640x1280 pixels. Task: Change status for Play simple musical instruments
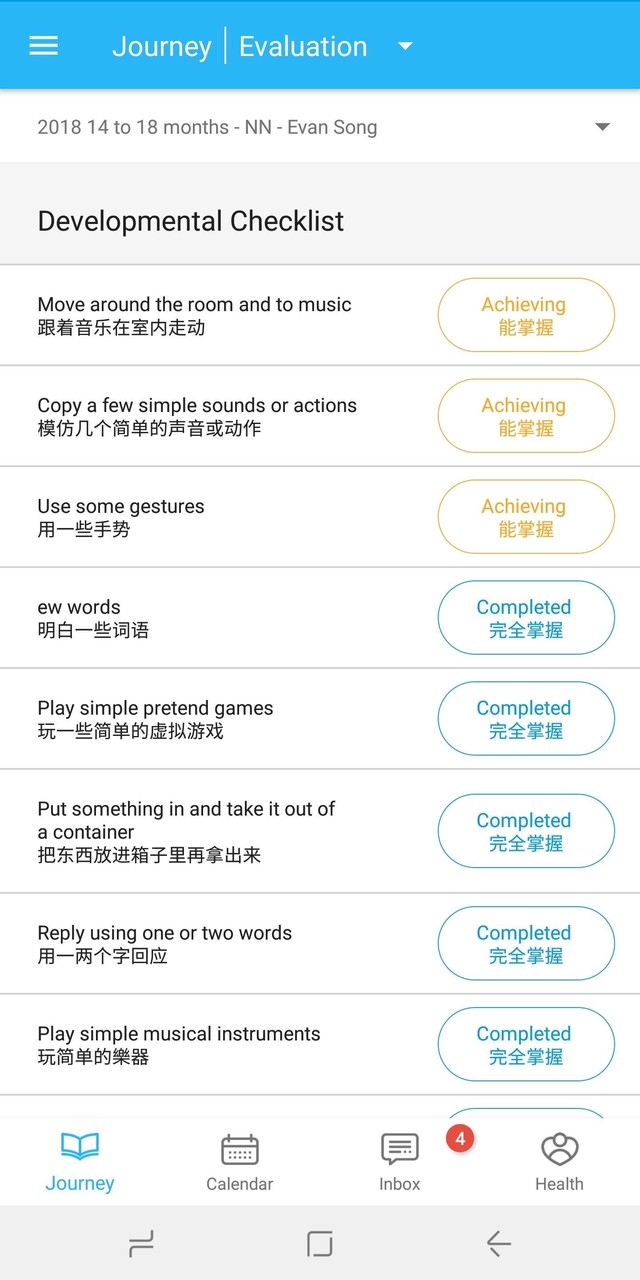[x=526, y=1045]
